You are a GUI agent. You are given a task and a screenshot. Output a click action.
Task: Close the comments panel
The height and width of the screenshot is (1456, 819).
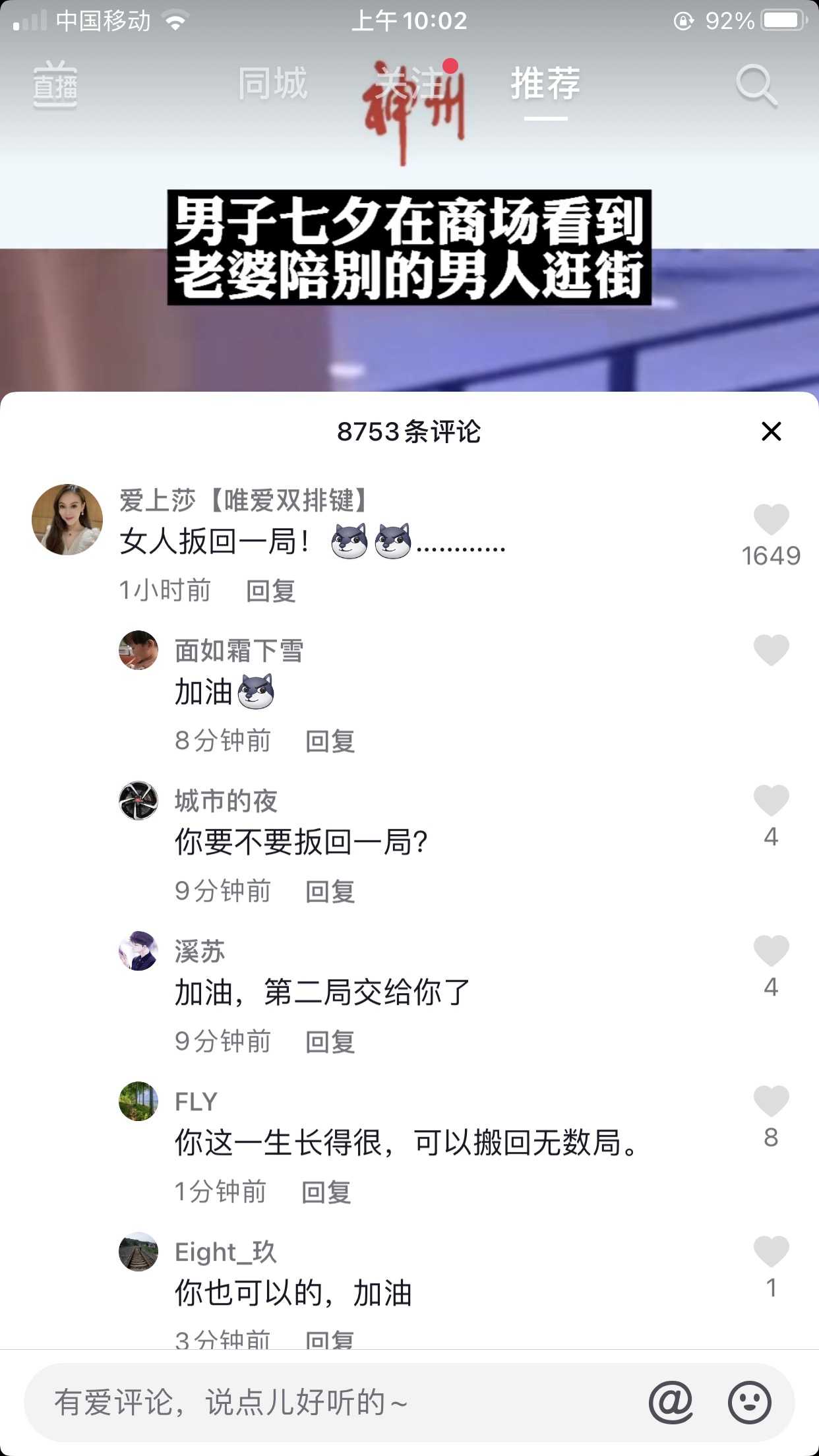[771, 431]
